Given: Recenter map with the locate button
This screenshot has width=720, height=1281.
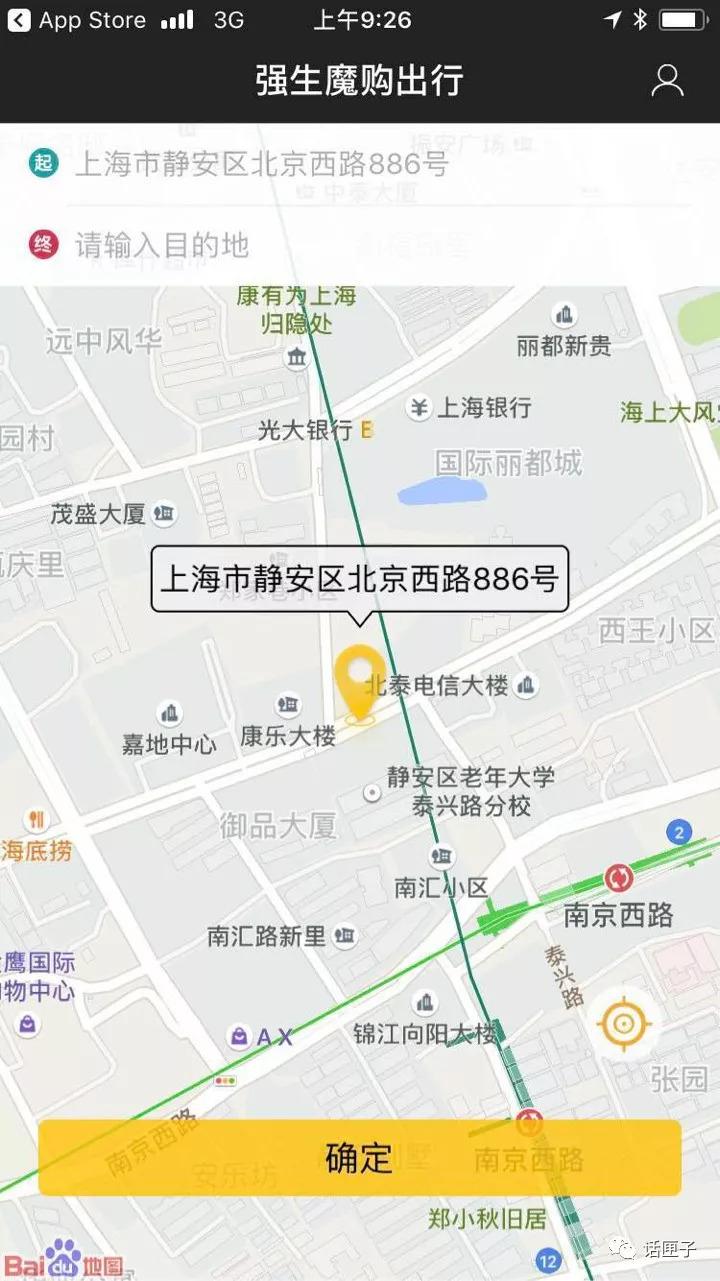Looking at the screenshot, I should tap(624, 1023).
